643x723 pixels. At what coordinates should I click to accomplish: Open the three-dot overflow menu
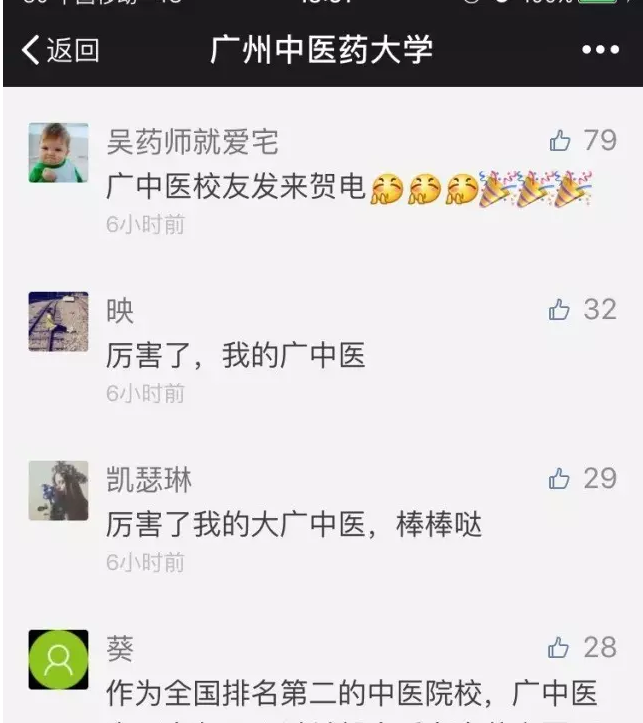[x=600, y=50]
